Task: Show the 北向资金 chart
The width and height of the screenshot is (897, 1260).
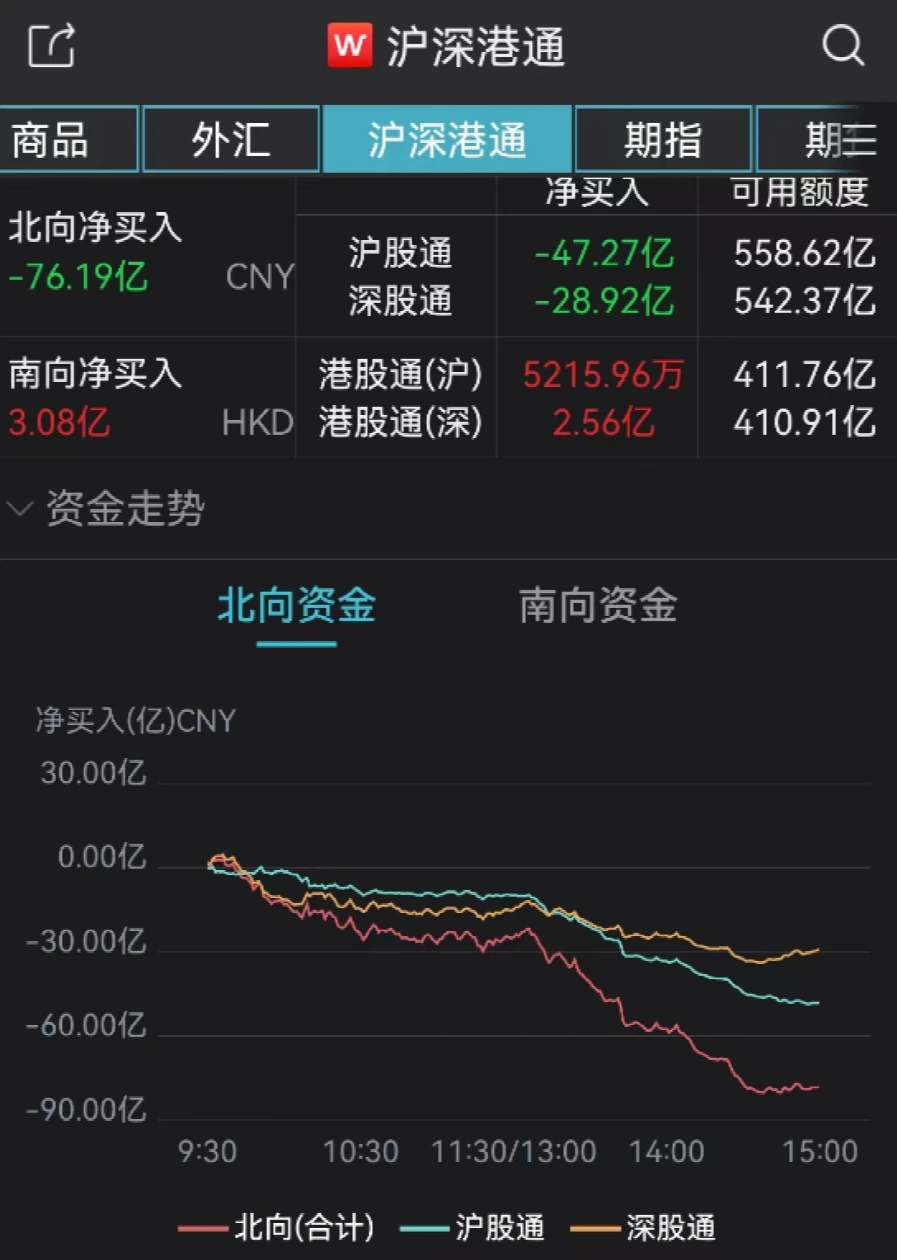Action: tap(296, 607)
